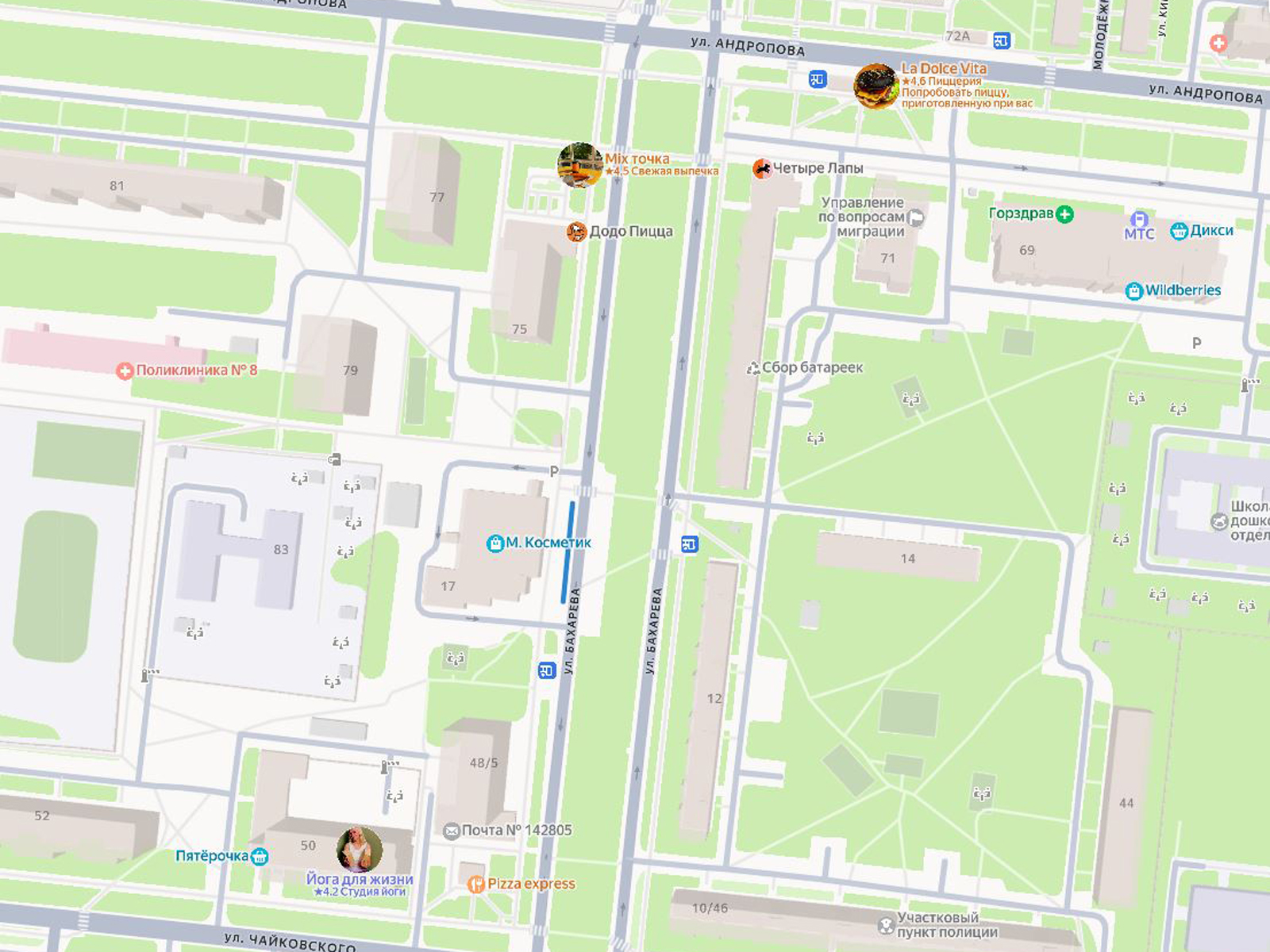The width and height of the screenshot is (1270, 952).
Task: Tap the МТС store marker
Action: coord(1139,220)
